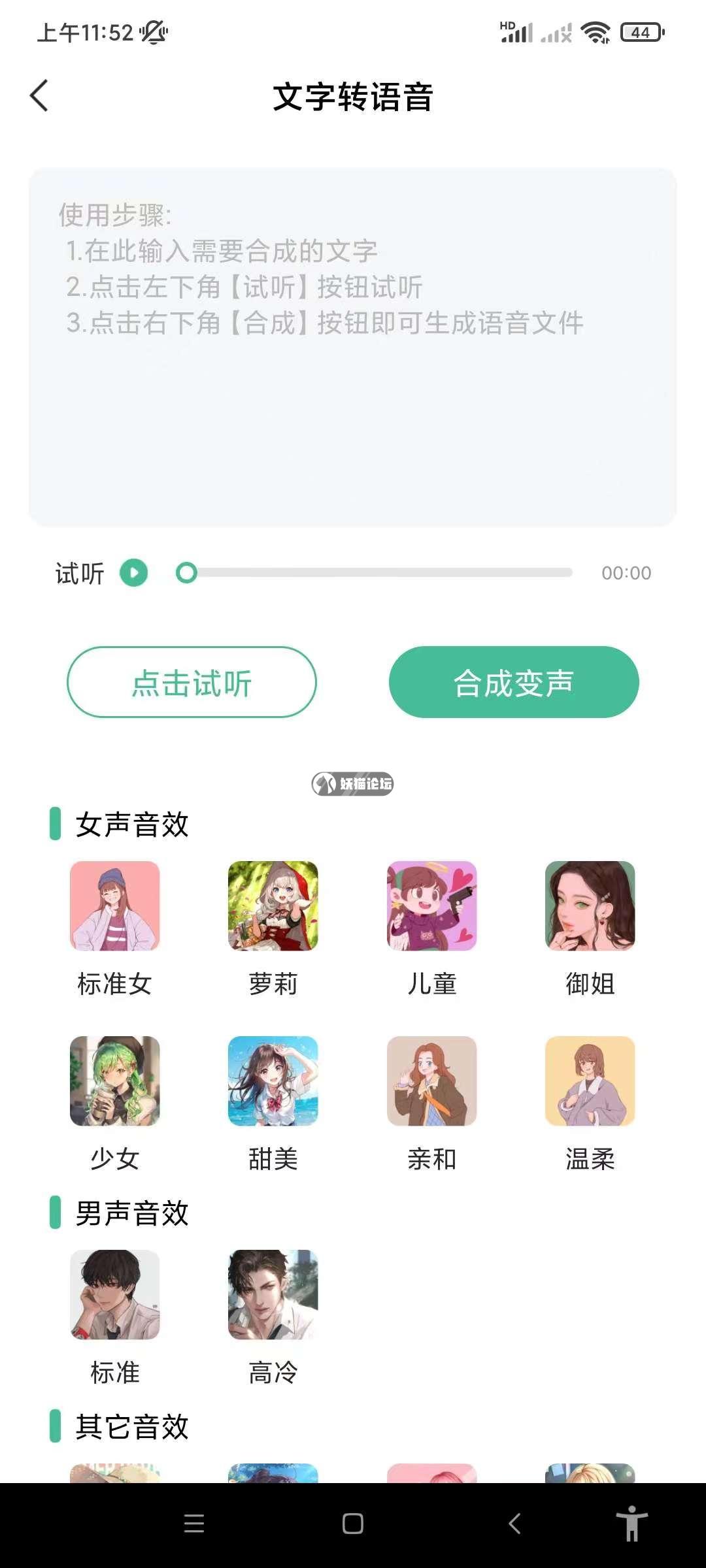Viewport: 706px width, 1568px height.
Task: Choose the 温柔 voice effect
Action: [590, 1081]
